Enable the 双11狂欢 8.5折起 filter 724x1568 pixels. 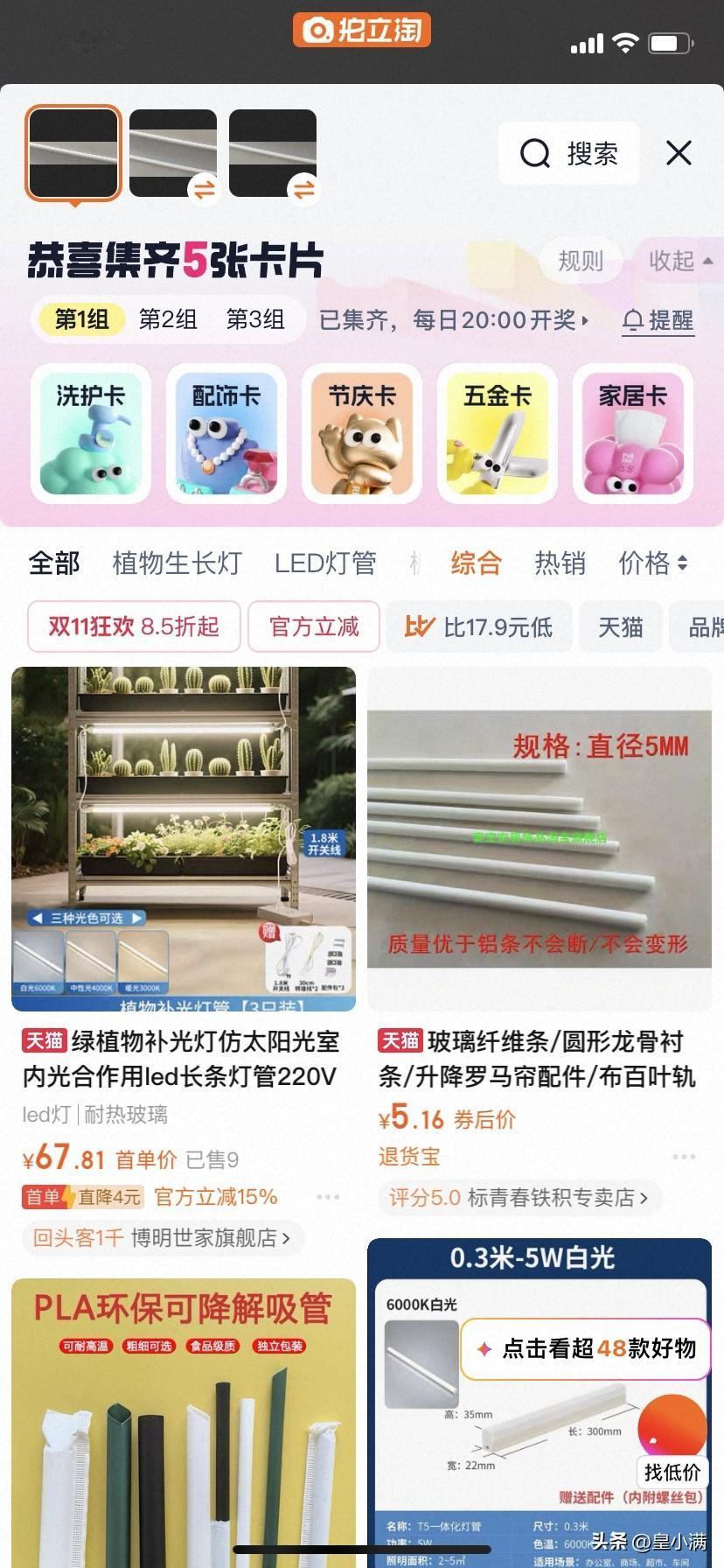(x=133, y=626)
